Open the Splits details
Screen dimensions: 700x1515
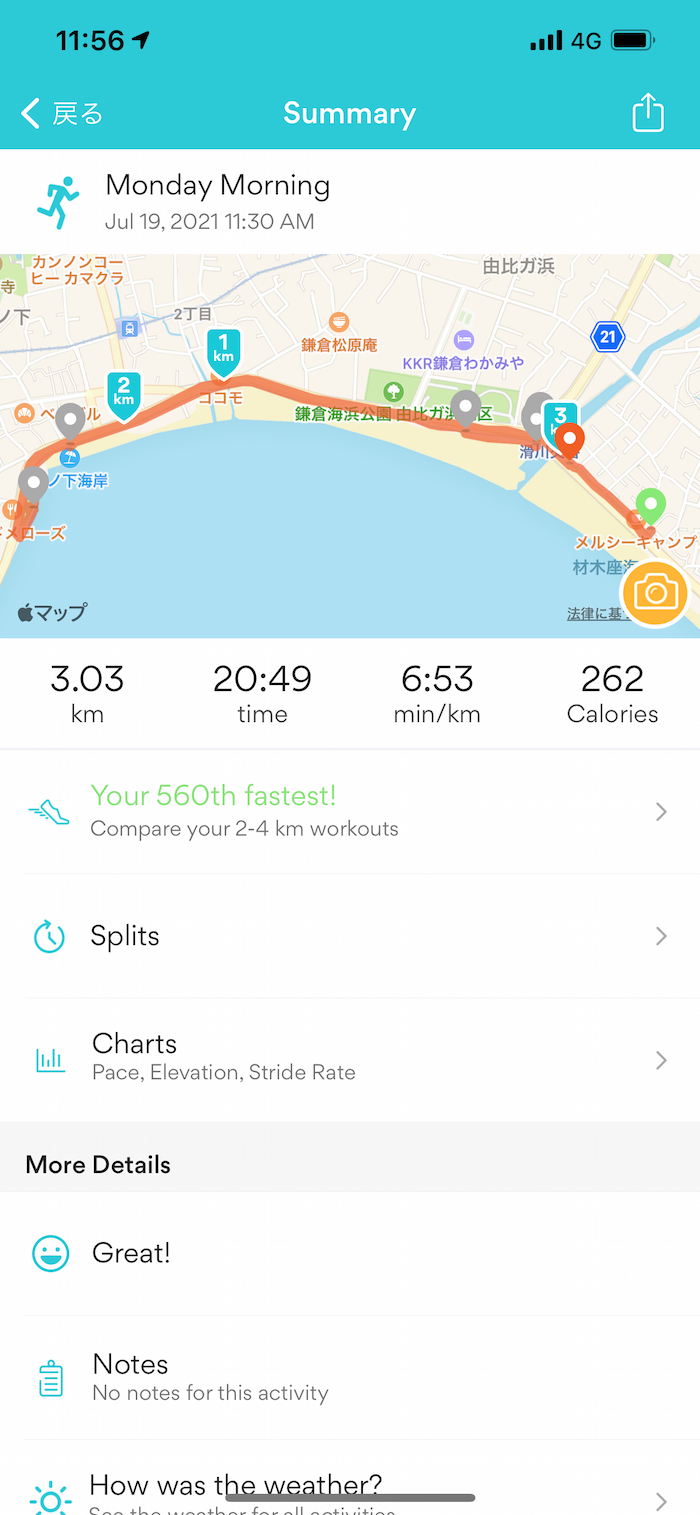point(350,936)
